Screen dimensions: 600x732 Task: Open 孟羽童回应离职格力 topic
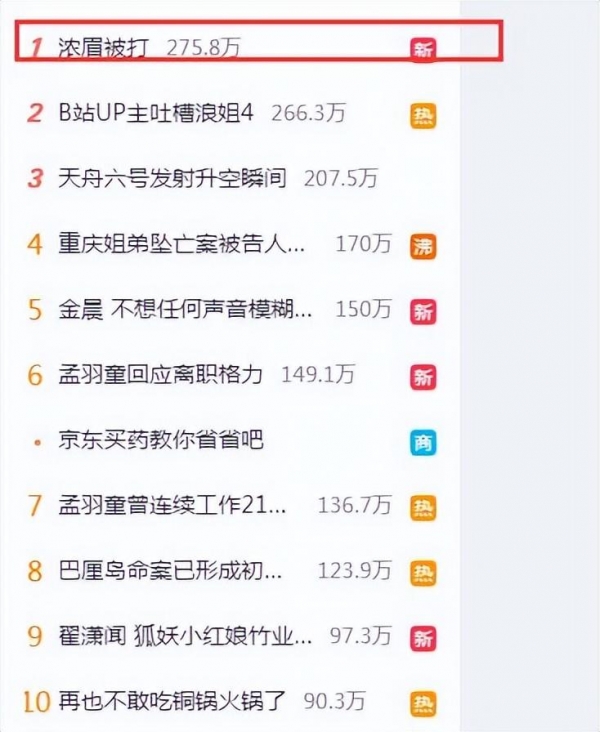point(160,375)
